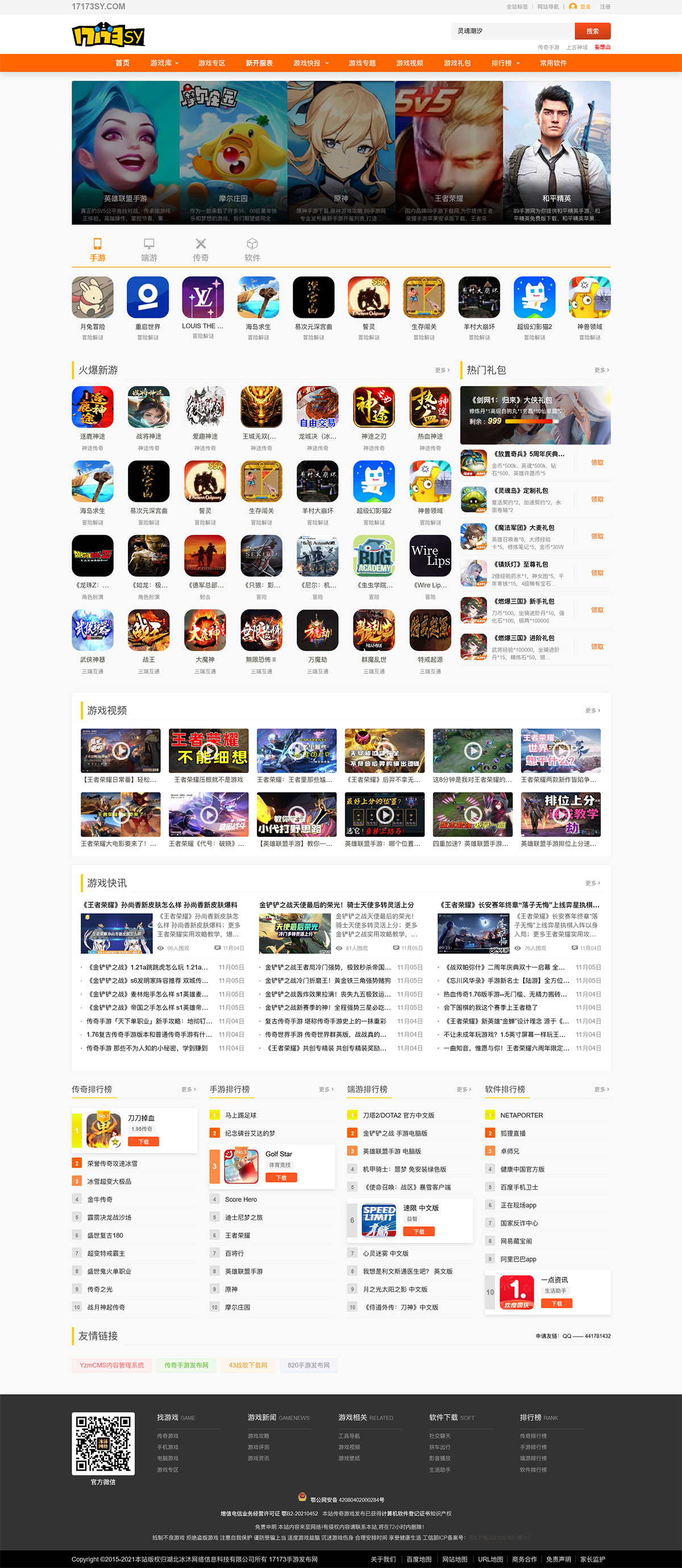Go to 新开服表 in the nav bar
The image size is (682, 1568).
pyautogui.click(x=259, y=63)
